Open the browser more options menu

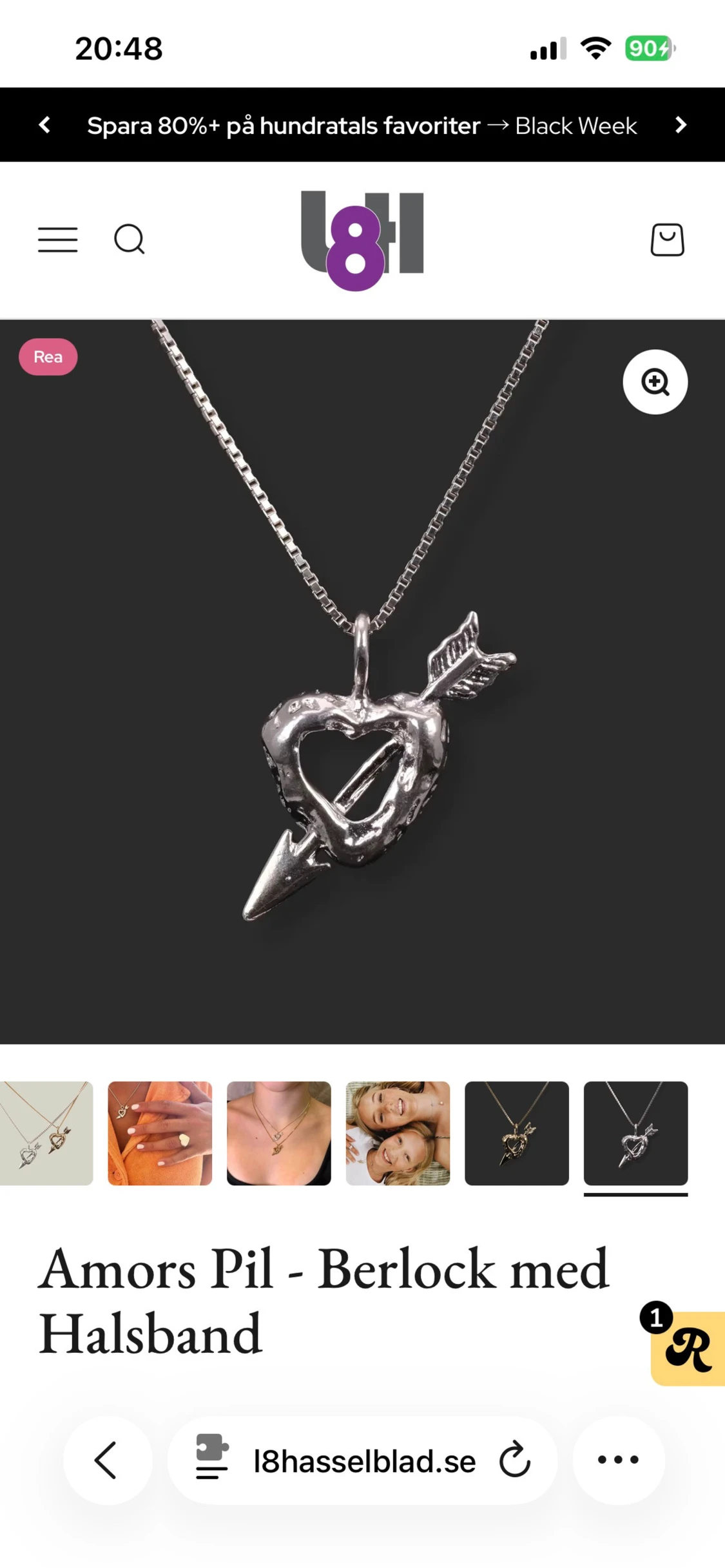pyautogui.click(x=618, y=1460)
